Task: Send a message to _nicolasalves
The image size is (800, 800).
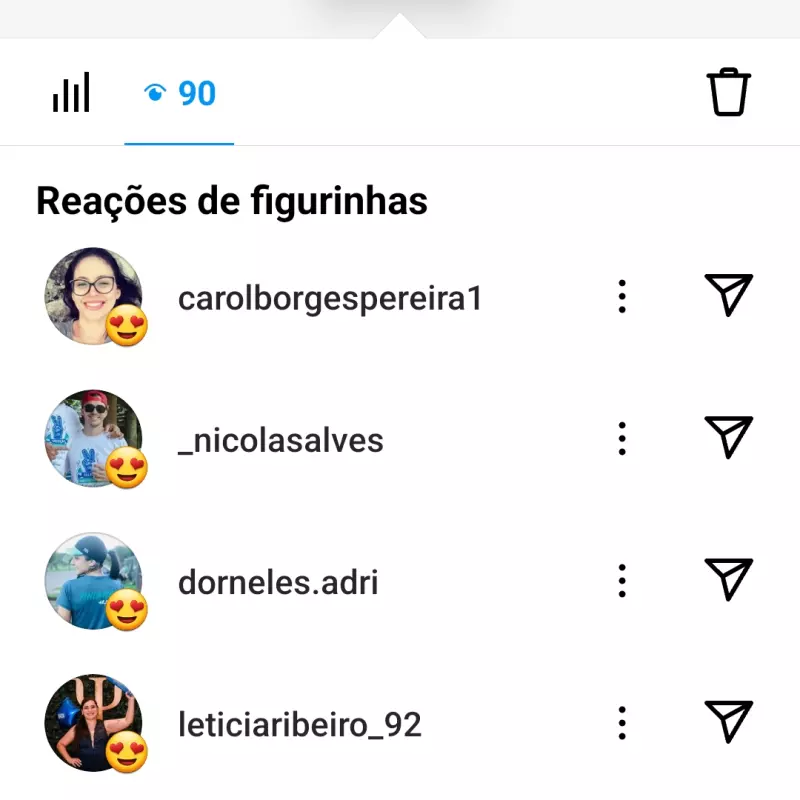Action: click(x=728, y=438)
